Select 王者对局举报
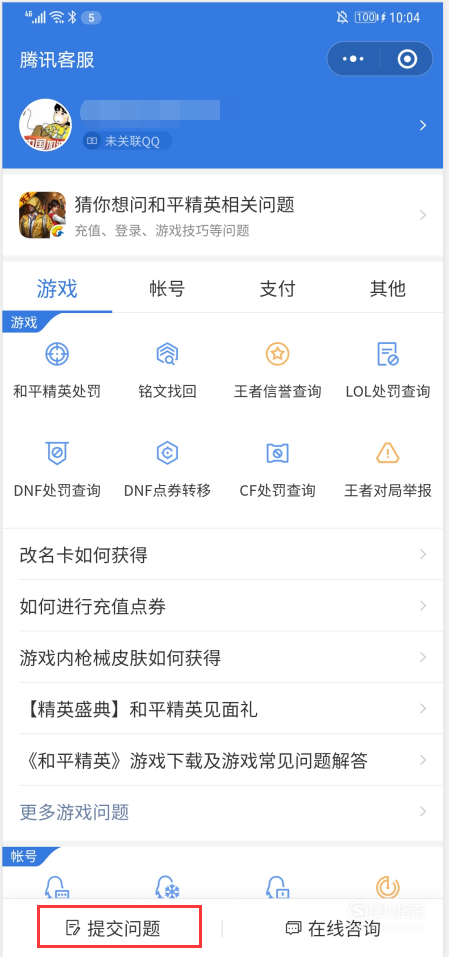The image size is (449, 957). (x=387, y=469)
